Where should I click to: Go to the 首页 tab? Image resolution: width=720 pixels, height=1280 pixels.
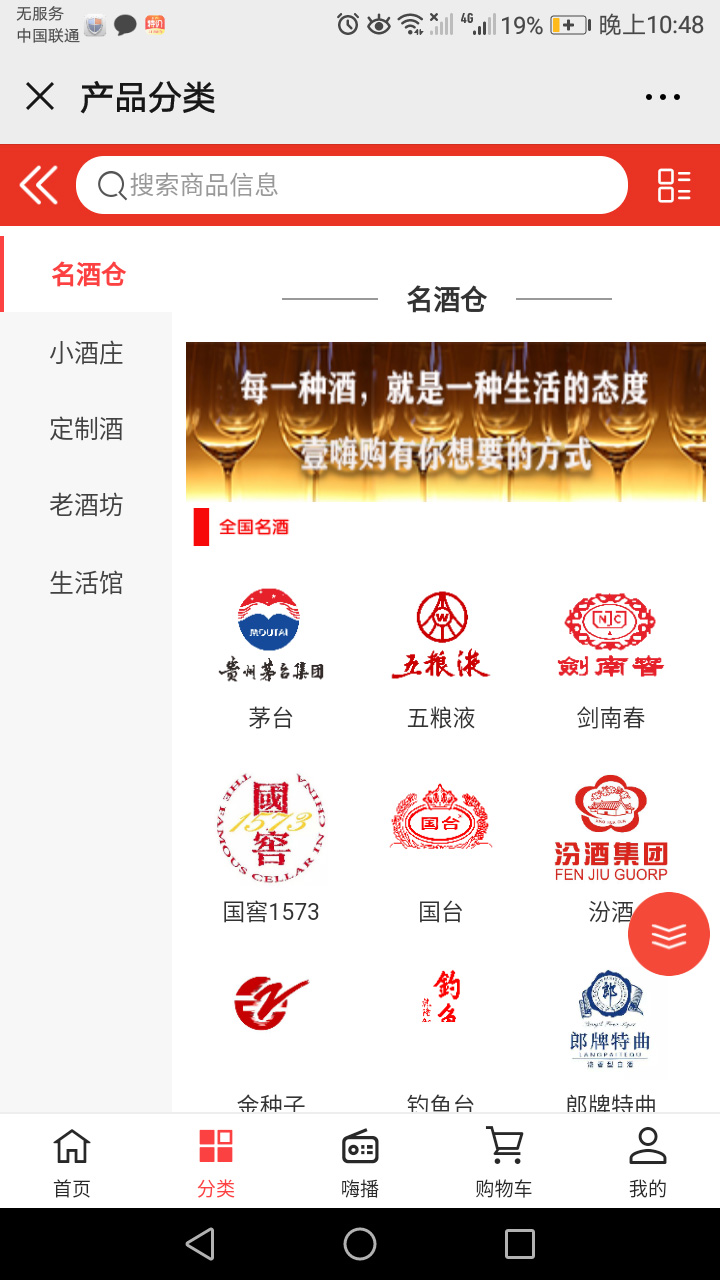[x=72, y=1162]
